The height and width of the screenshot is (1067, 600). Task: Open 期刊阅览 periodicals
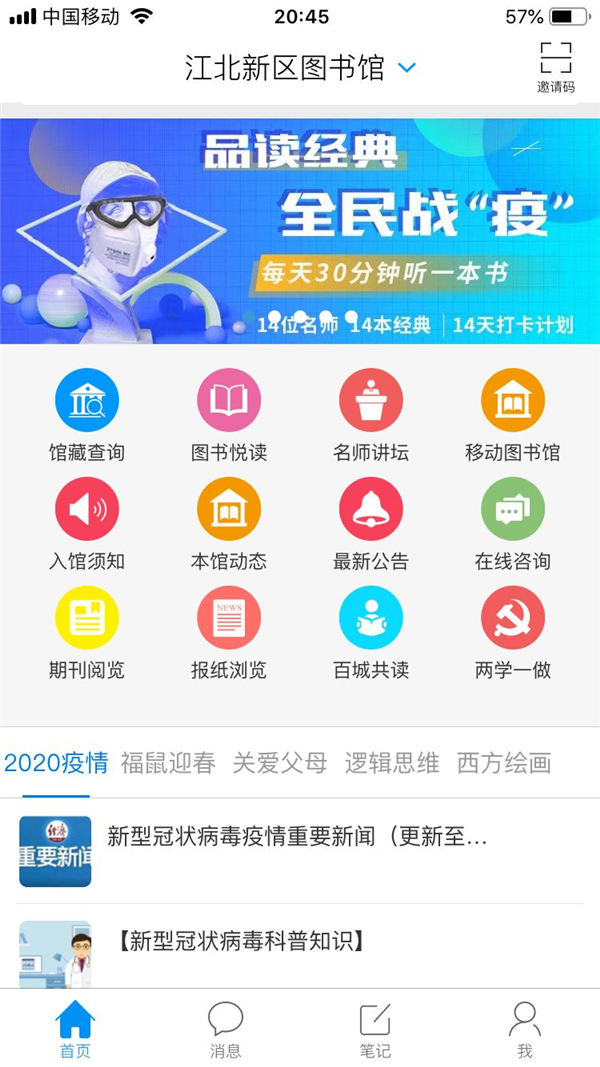[87, 633]
